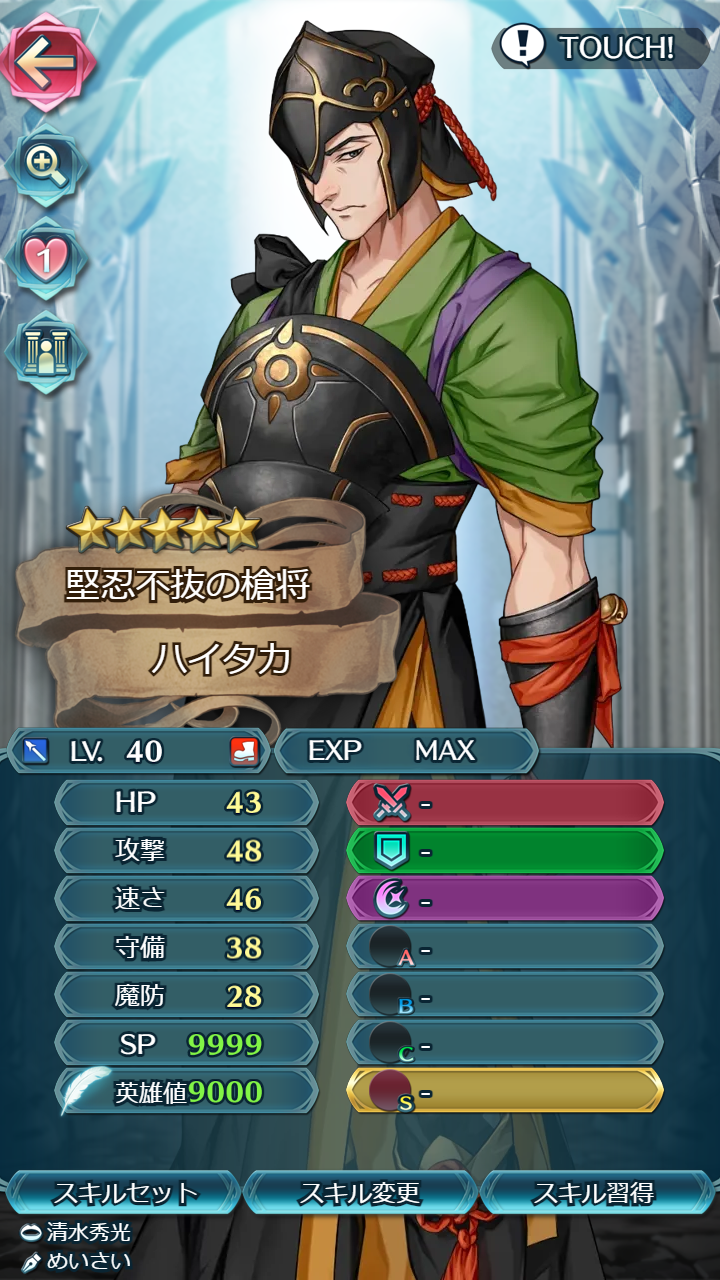Open スキル変更 to change skills
Image resolution: width=720 pixels, height=1280 pixels.
tap(360, 1193)
